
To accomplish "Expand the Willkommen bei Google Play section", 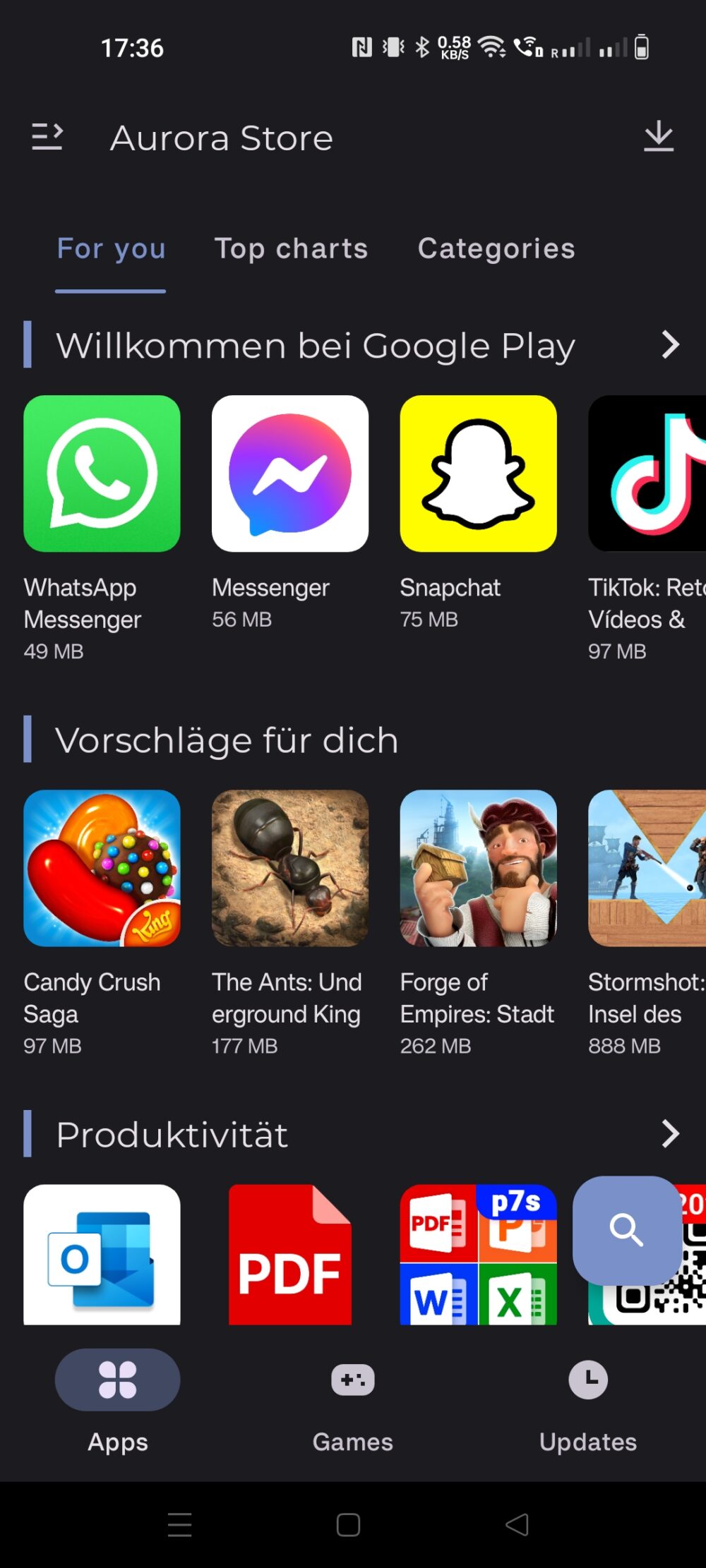I will [670, 346].
